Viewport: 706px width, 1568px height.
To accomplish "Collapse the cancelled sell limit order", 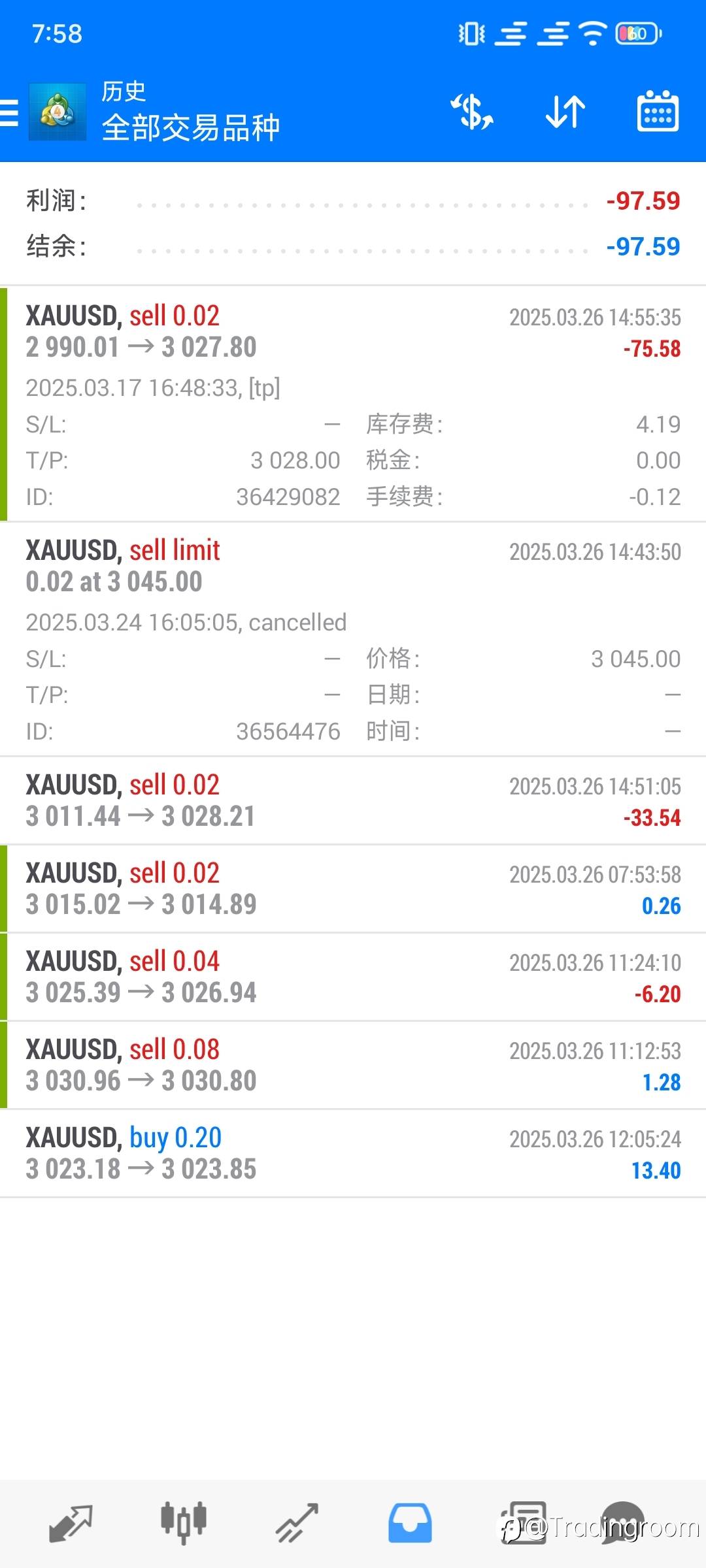I will tap(353, 639).
